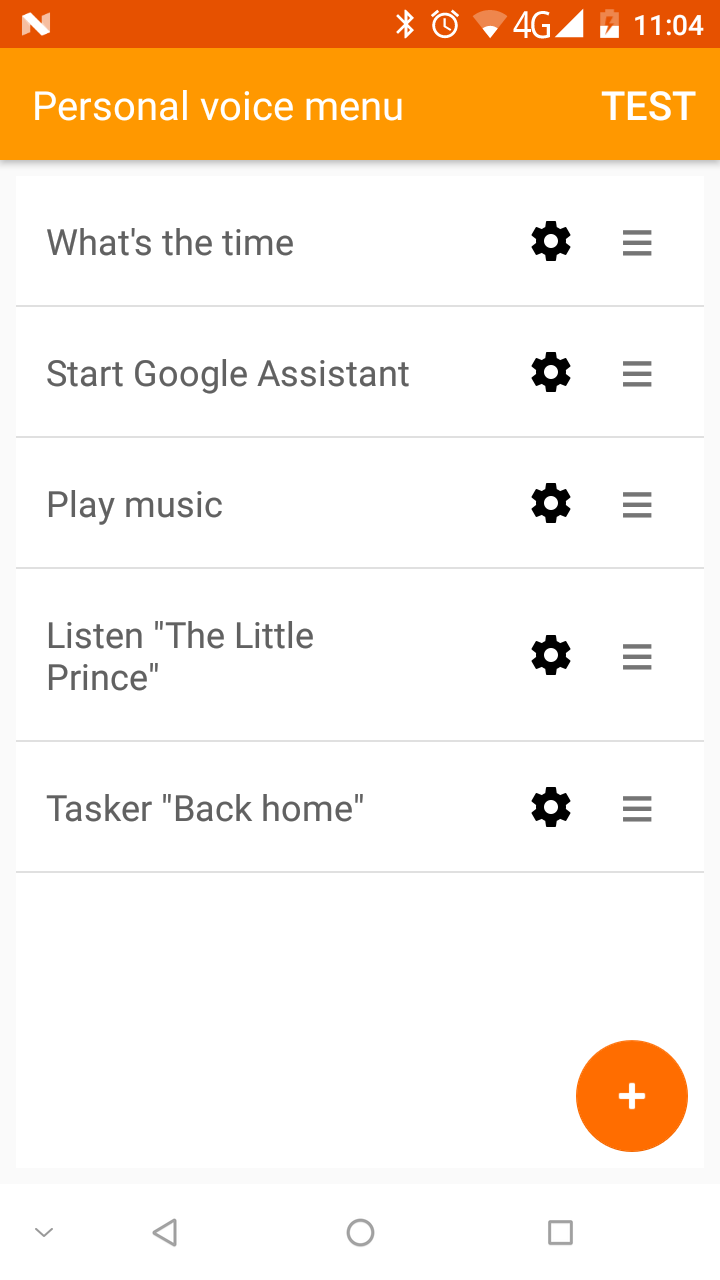The height and width of the screenshot is (1280, 720).
Task: Add a new voice menu command
Action: (x=631, y=1096)
